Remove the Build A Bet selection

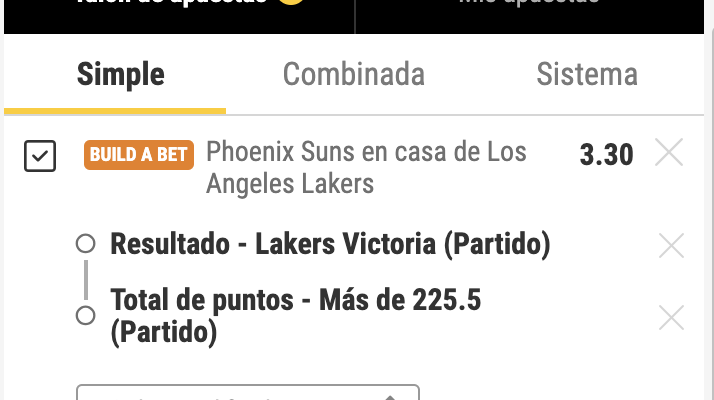(x=669, y=153)
